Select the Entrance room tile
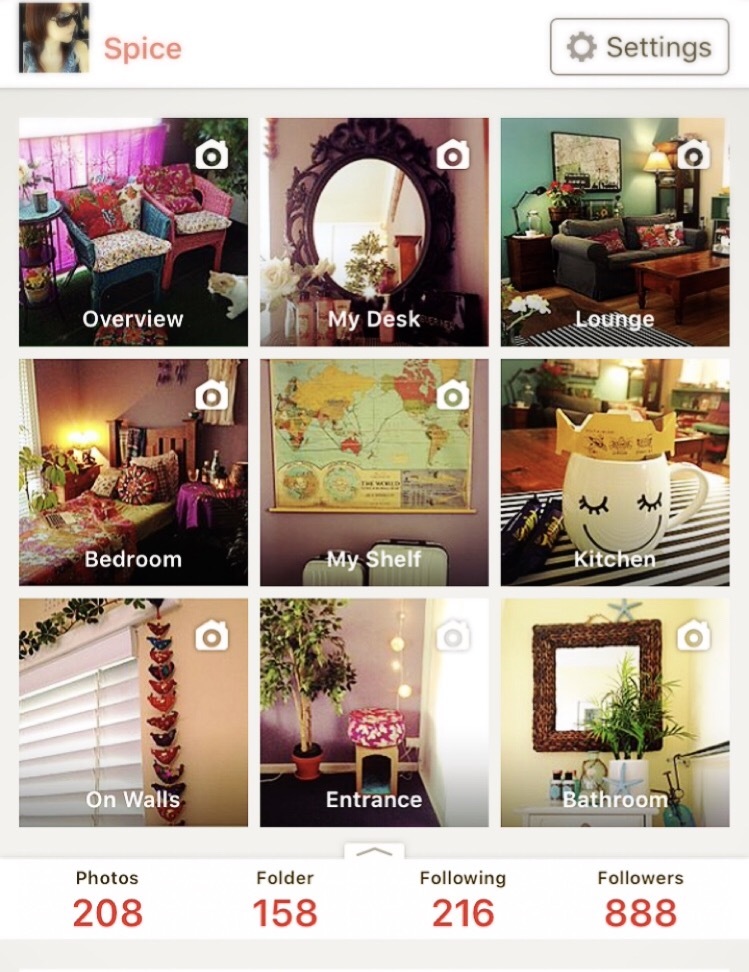 pos(374,712)
